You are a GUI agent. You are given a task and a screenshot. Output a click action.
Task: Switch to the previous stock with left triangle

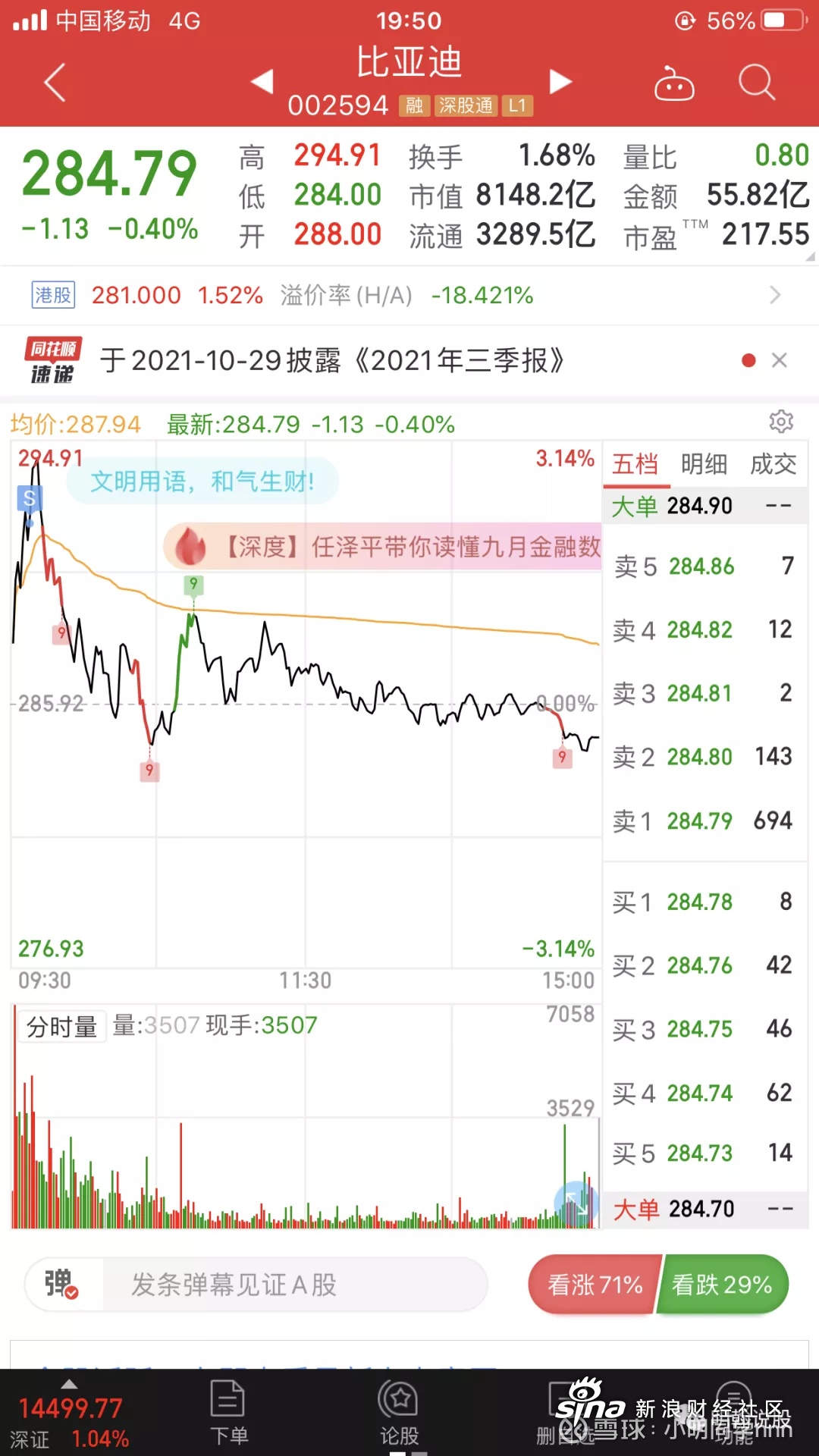[x=262, y=82]
